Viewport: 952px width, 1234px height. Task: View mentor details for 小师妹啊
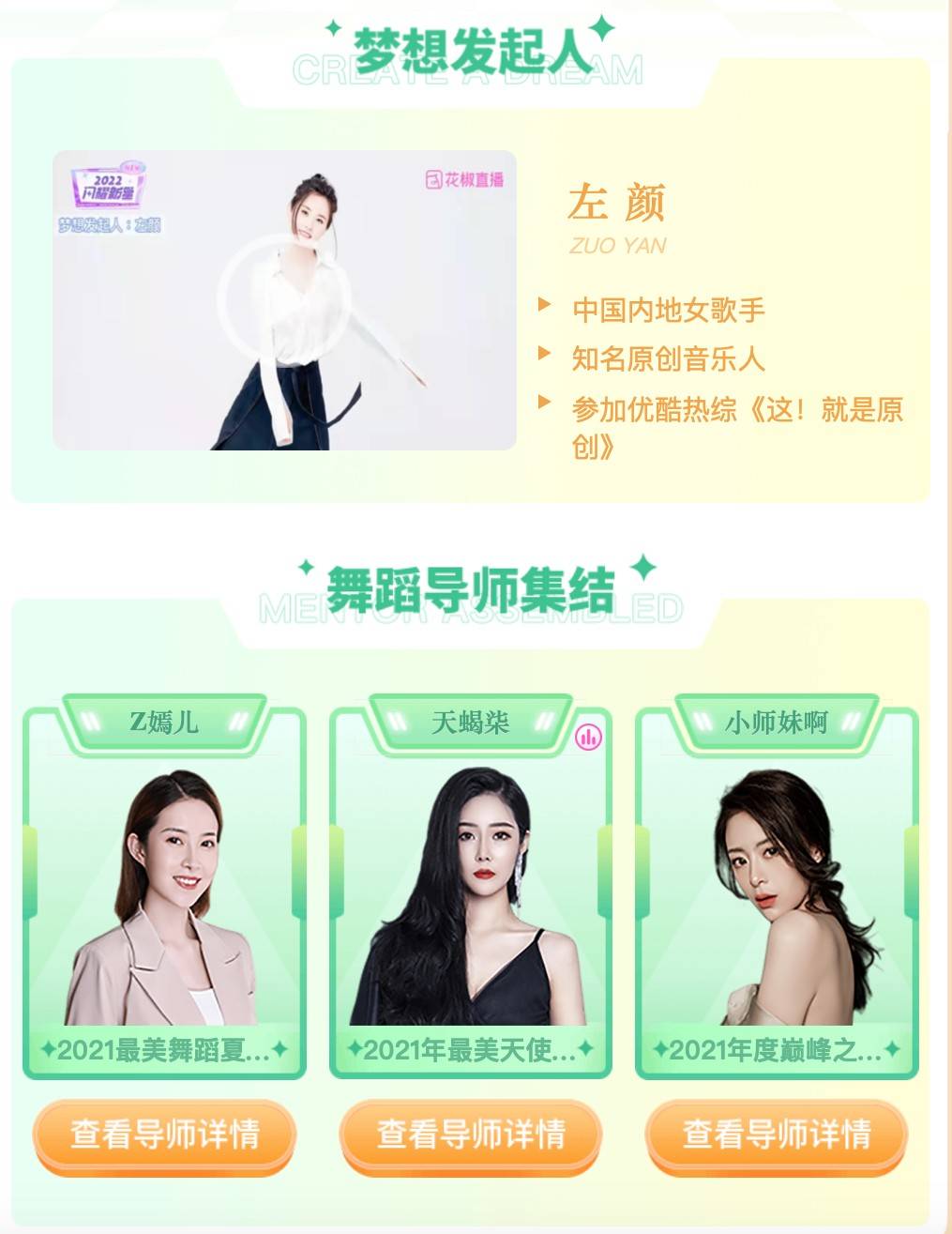point(777,1134)
